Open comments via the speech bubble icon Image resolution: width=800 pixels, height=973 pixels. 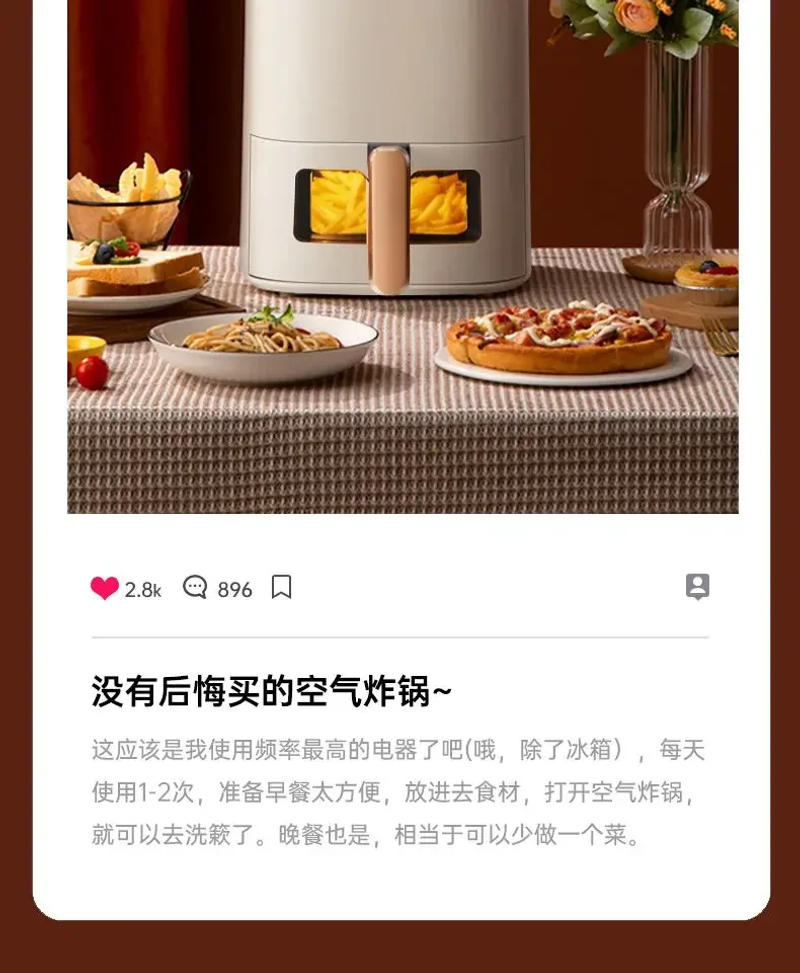pyautogui.click(x=196, y=588)
